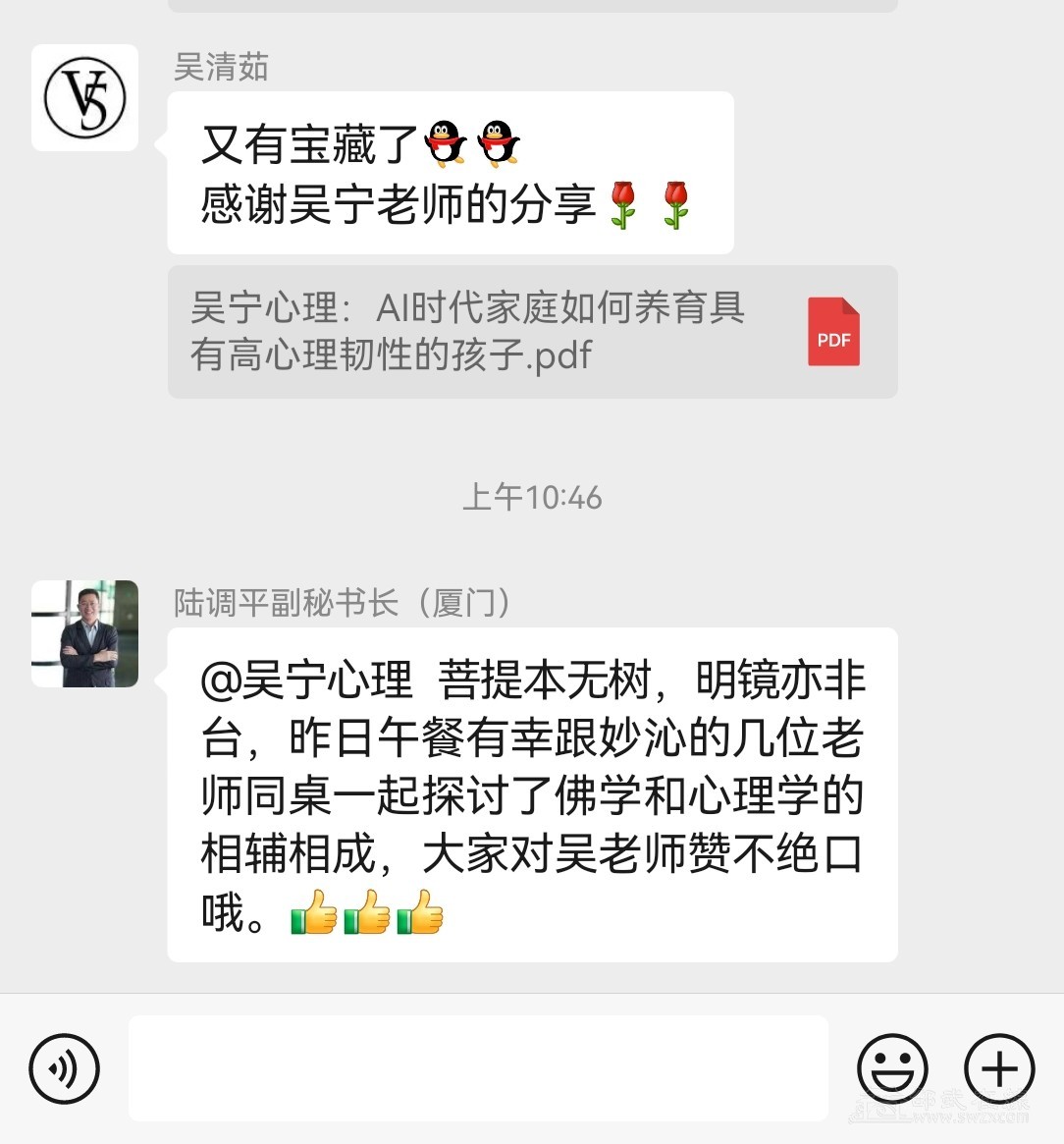View 陆调平副秘书长's profile avatar
The width and height of the screenshot is (1064, 1144).
pyautogui.click(x=84, y=633)
